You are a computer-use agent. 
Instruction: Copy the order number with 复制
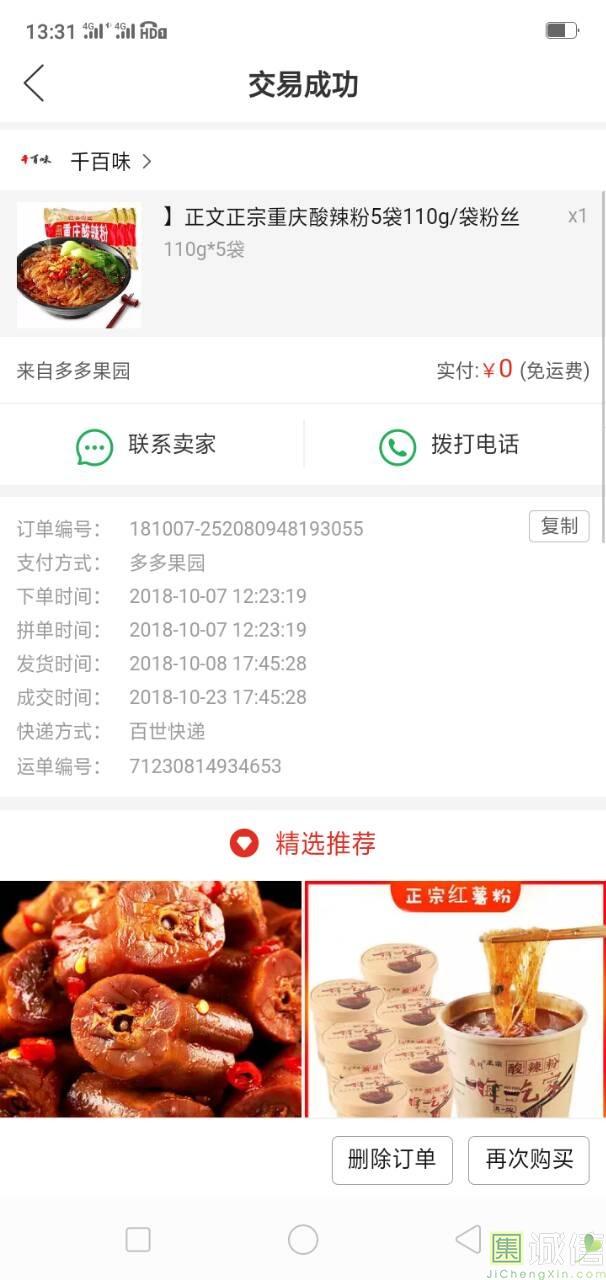click(x=559, y=526)
